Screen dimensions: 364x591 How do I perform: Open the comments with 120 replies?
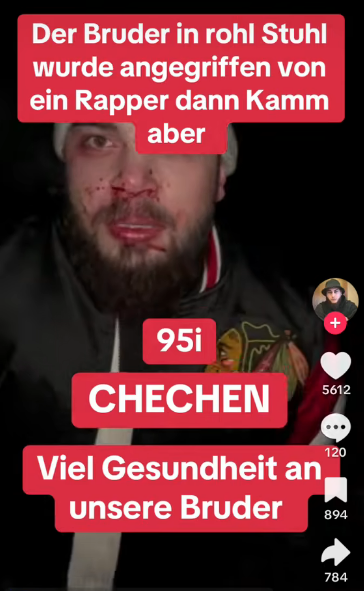tap(335, 427)
